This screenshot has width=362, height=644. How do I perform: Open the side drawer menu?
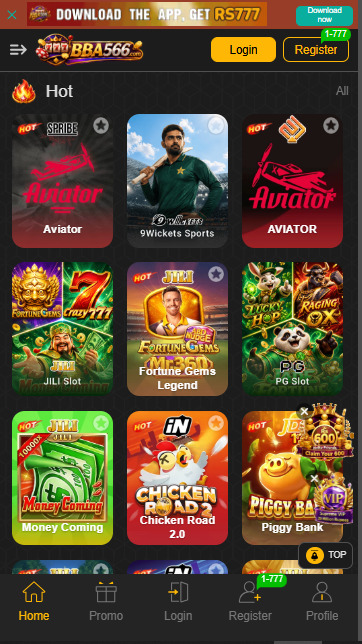pyautogui.click(x=18, y=50)
